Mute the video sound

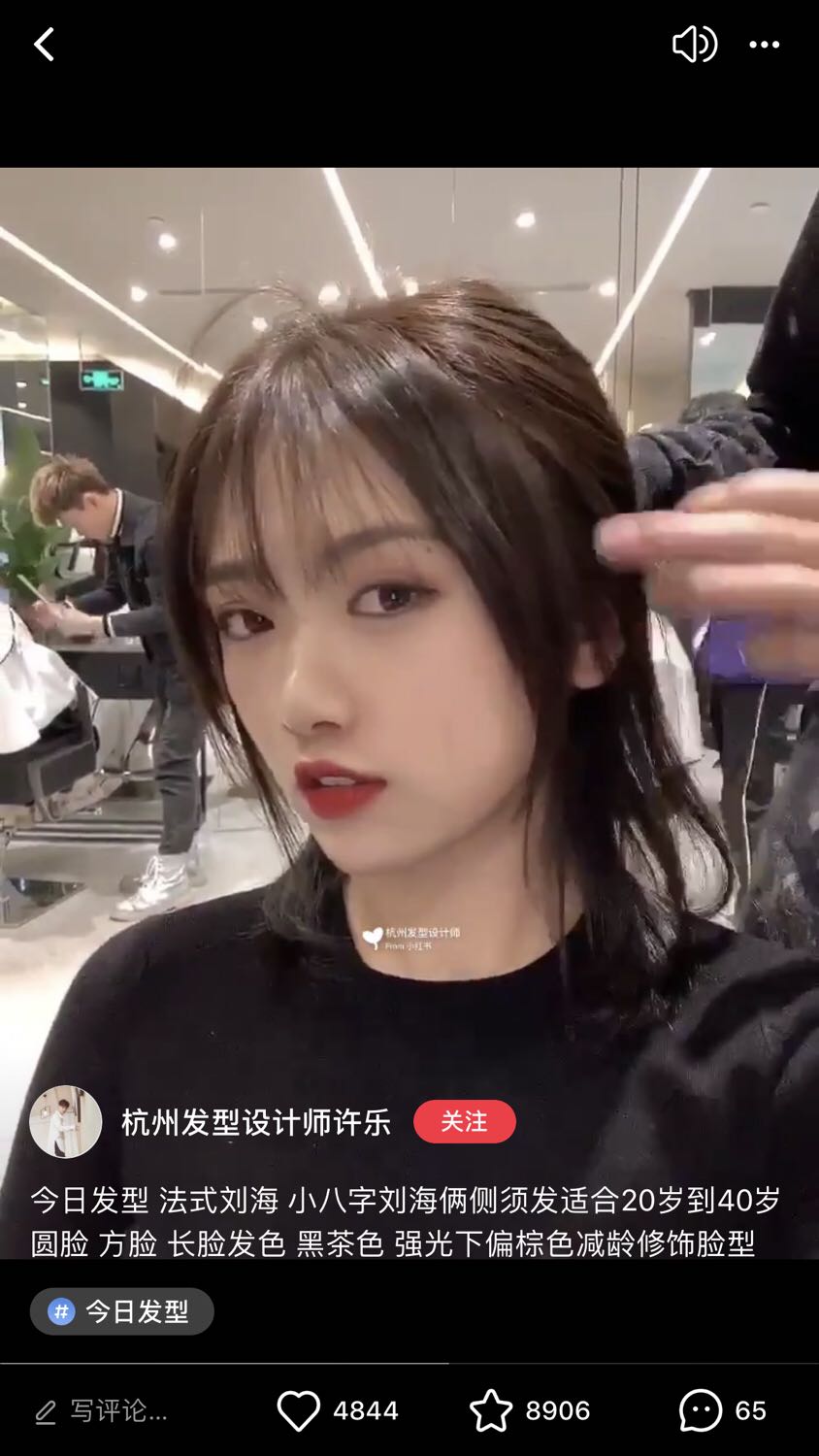694,45
